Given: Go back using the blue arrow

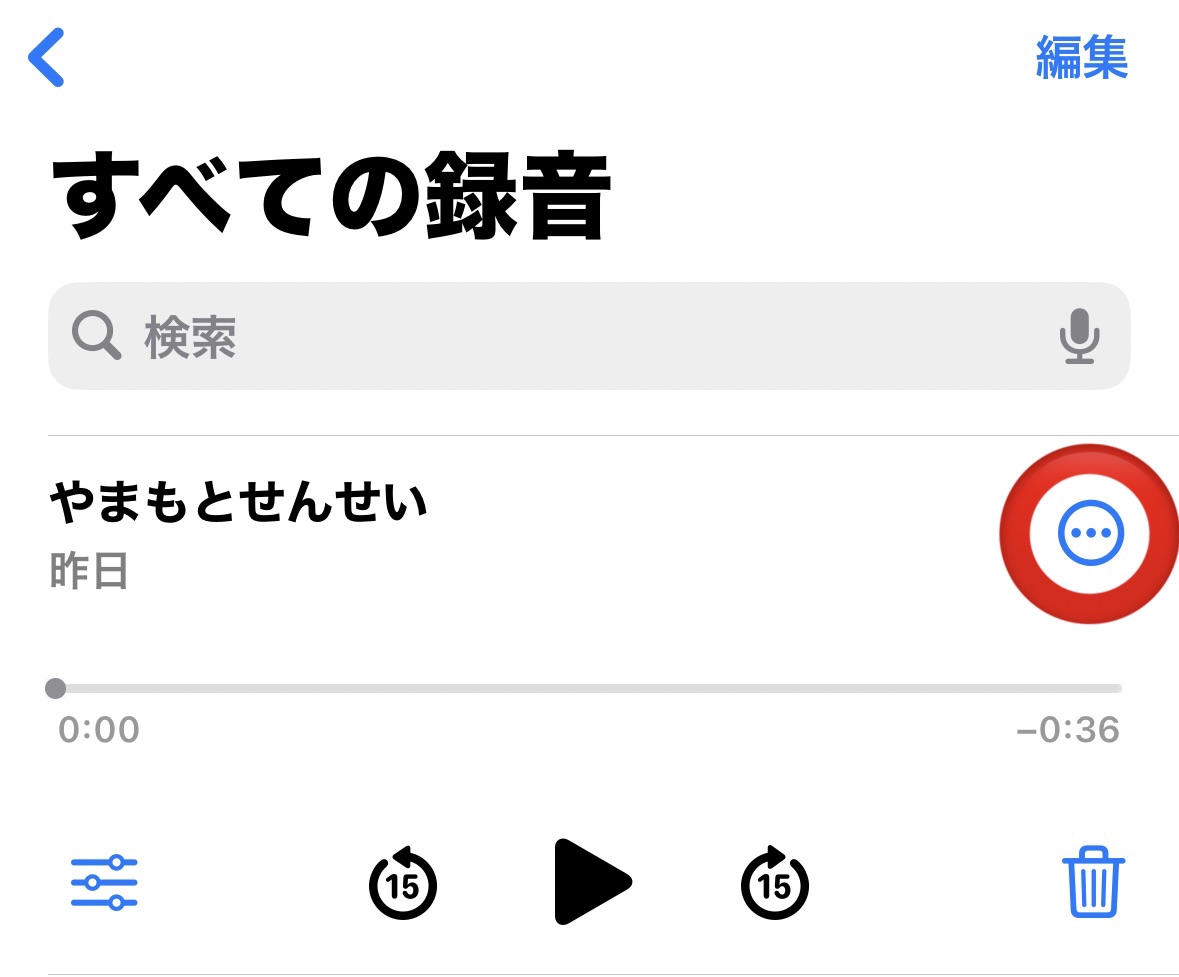Looking at the screenshot, I should pyautogui.click(x=47, y=57).
